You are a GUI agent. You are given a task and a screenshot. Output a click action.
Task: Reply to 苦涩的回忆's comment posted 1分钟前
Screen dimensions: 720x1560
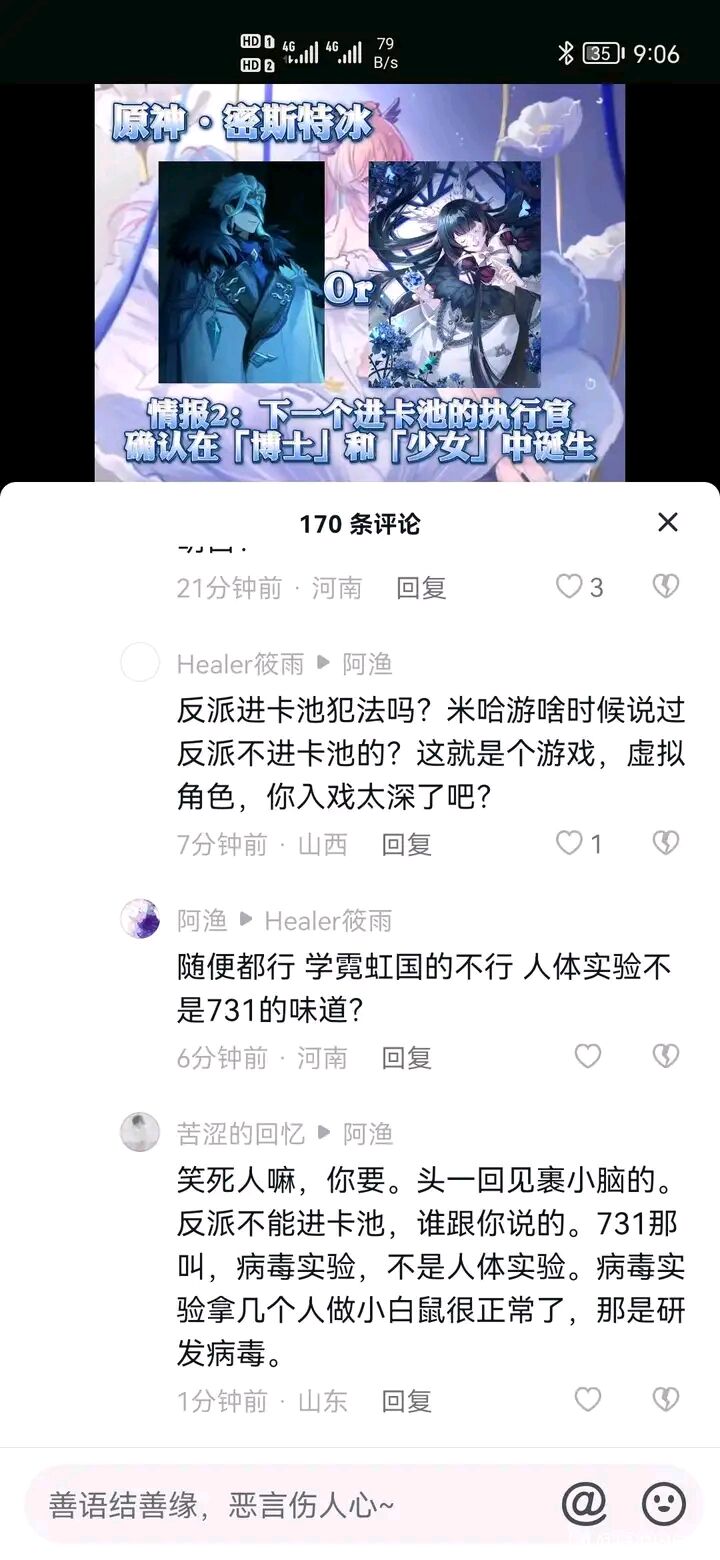pos(407,1401)
